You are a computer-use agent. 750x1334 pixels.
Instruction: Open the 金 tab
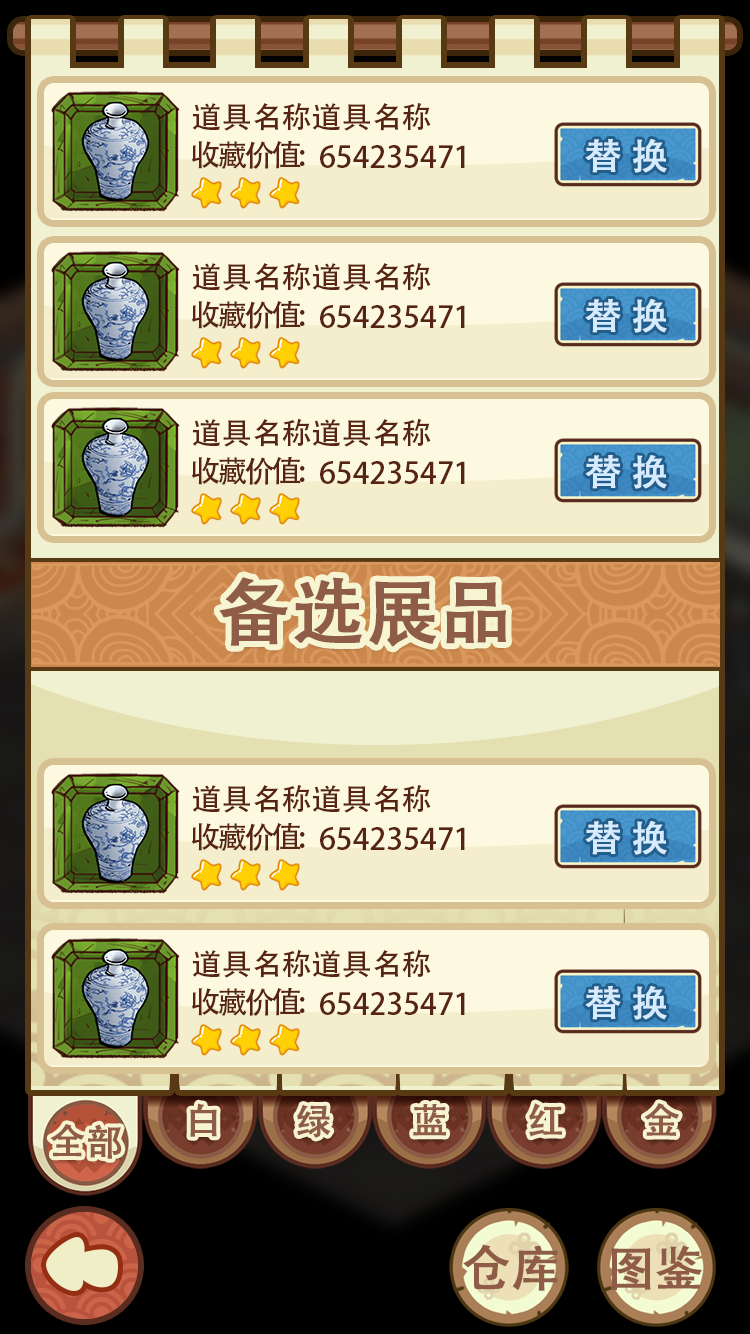tap(660, 1125)
